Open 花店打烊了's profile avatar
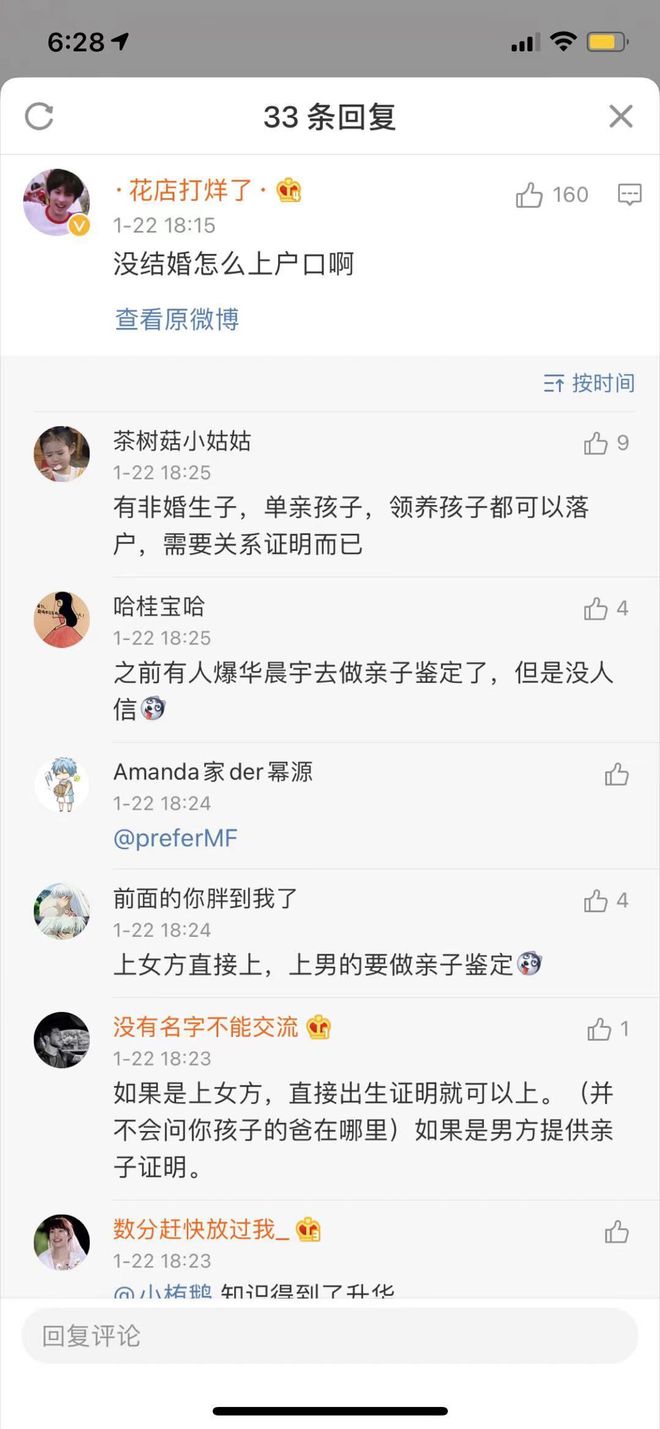 tap(57, 203)
